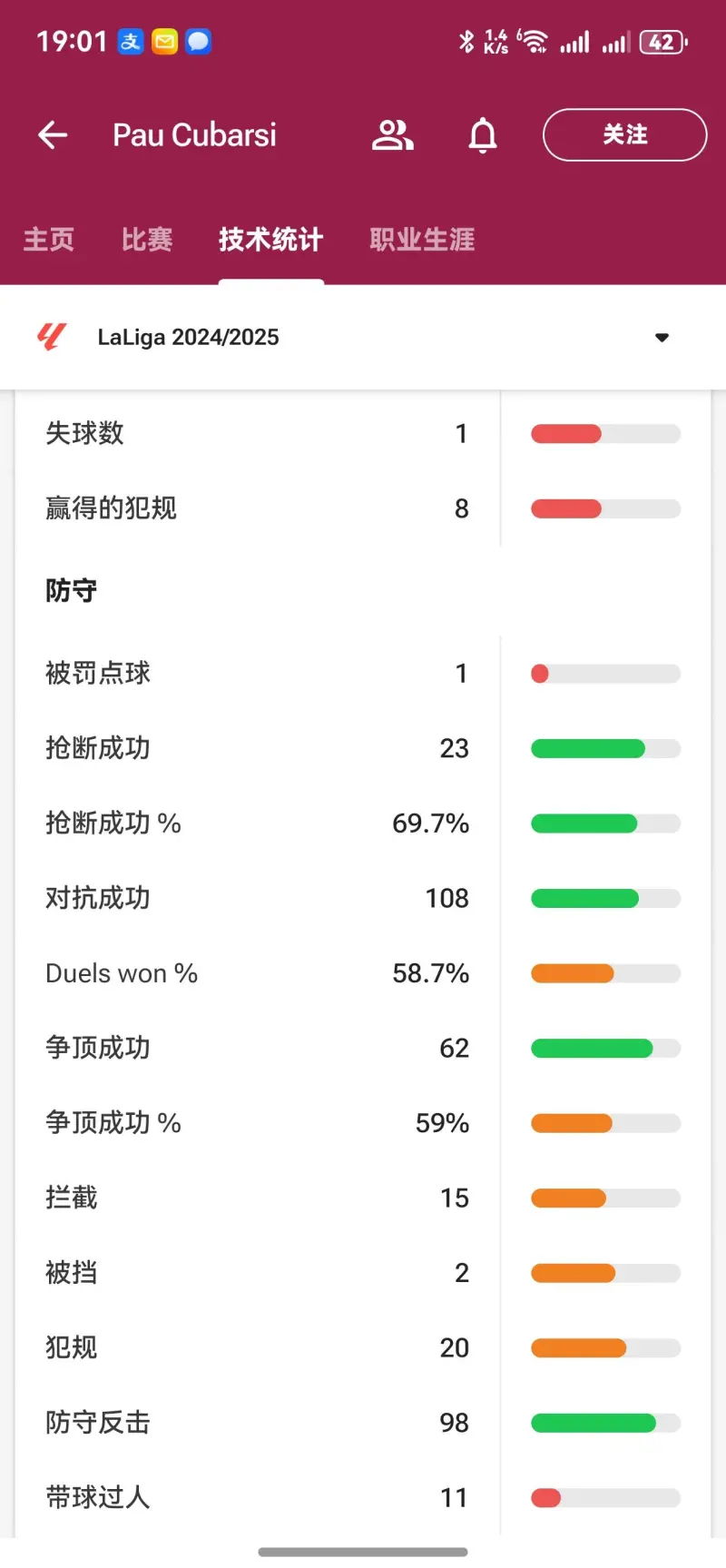726x1568 pixels.
Task: Follow Pau Cubarsi with 关注 button
Action: pos(624,135)
